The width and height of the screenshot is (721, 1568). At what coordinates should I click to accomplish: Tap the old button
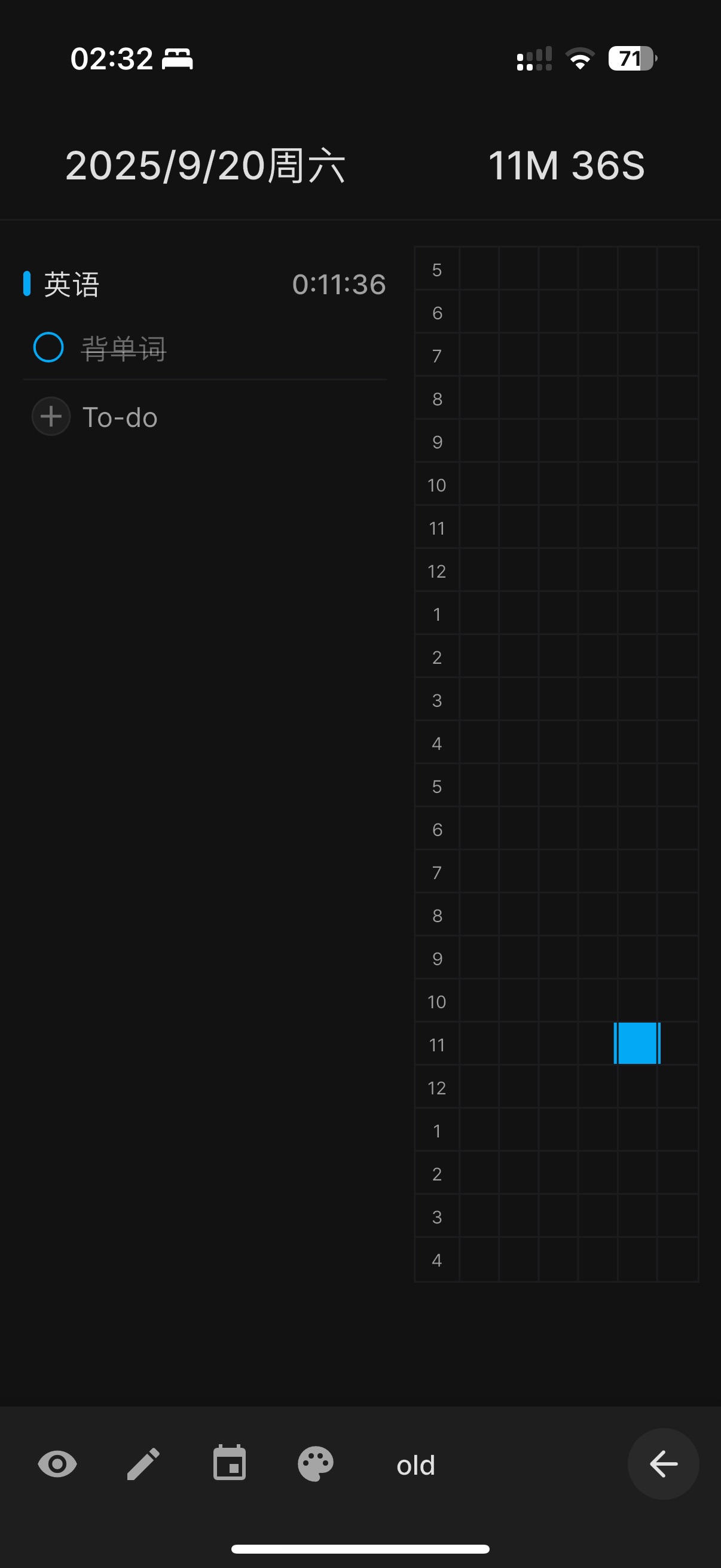[x=416, y=1465]
